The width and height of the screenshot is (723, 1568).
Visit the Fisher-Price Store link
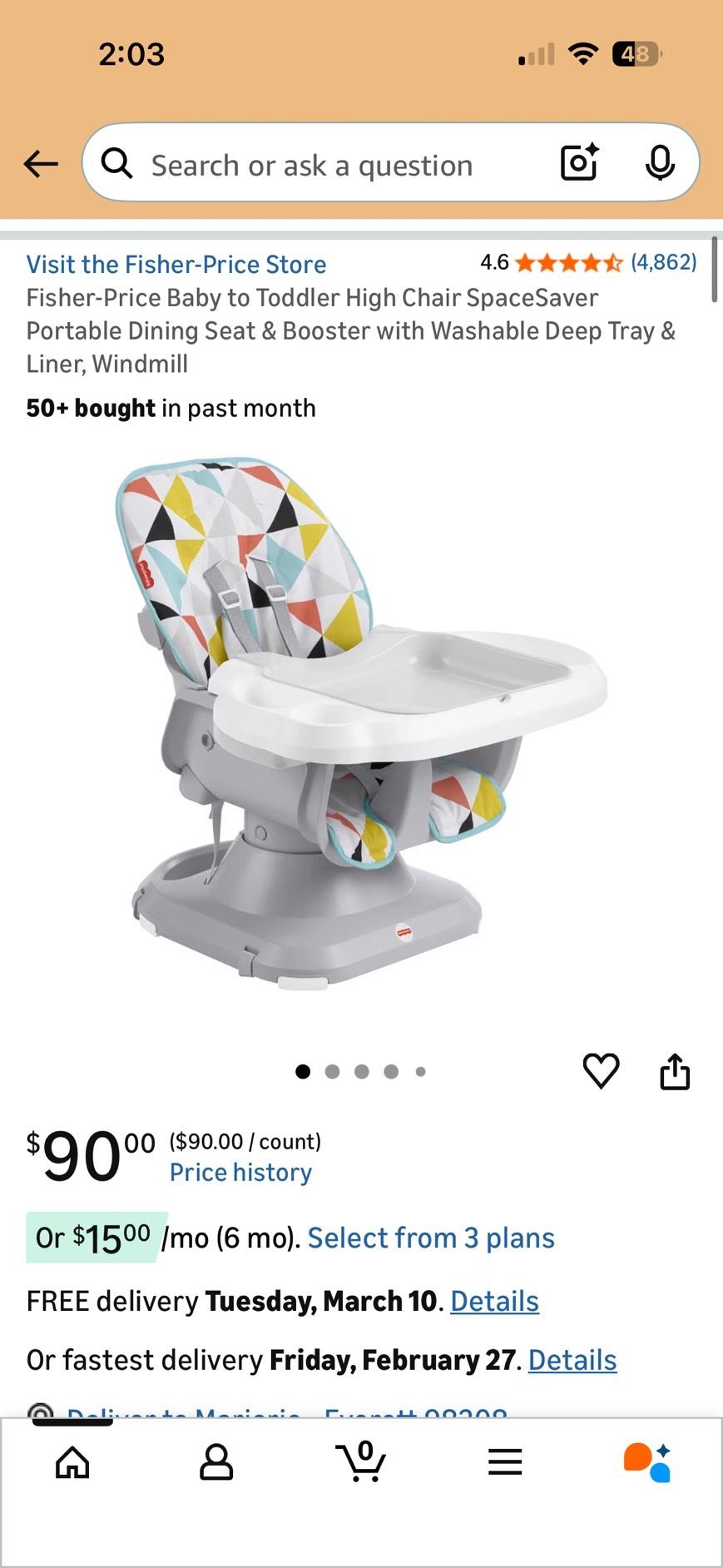(176, 265)
